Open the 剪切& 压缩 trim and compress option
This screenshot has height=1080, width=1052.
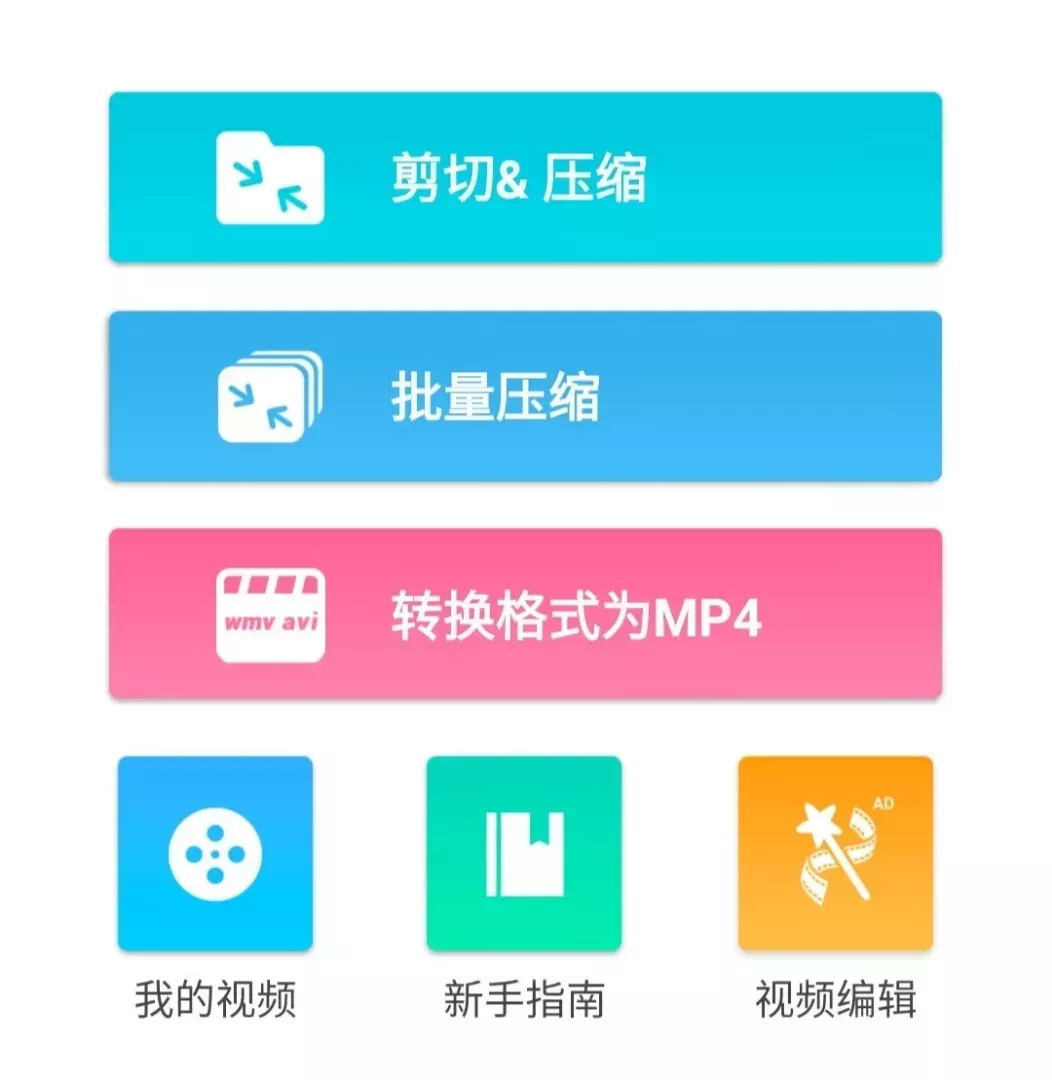[525, 178]
